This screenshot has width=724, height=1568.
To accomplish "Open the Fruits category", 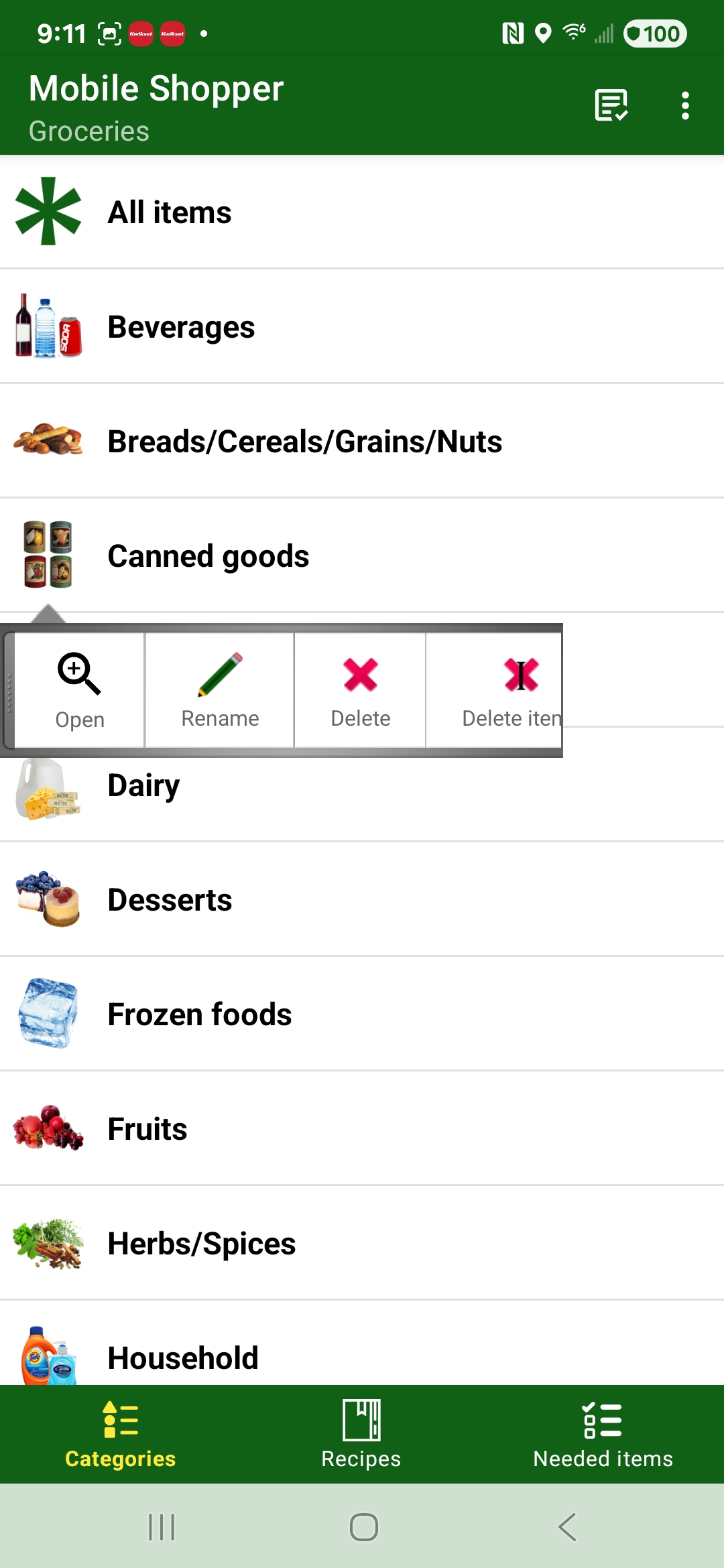I will (362, 1129).
